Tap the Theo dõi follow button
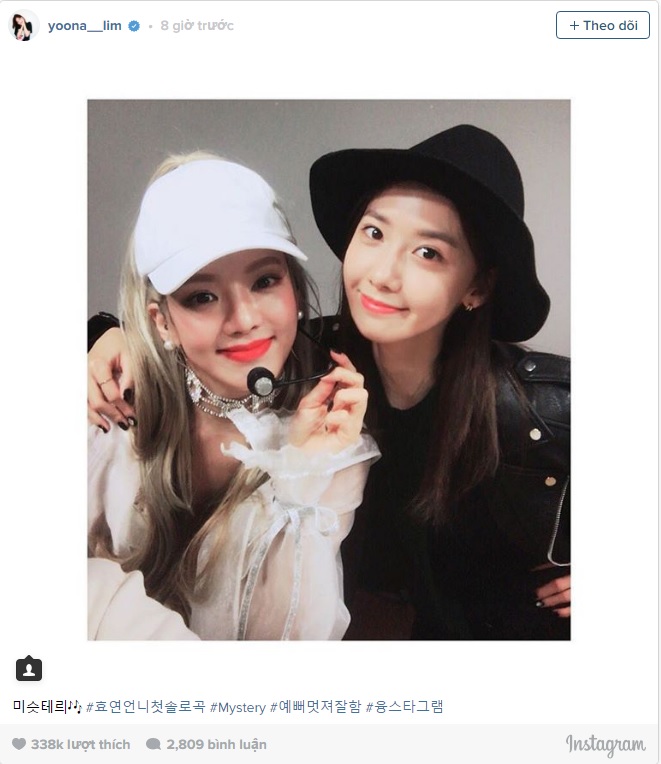661x764 pixels. [602, 25]
